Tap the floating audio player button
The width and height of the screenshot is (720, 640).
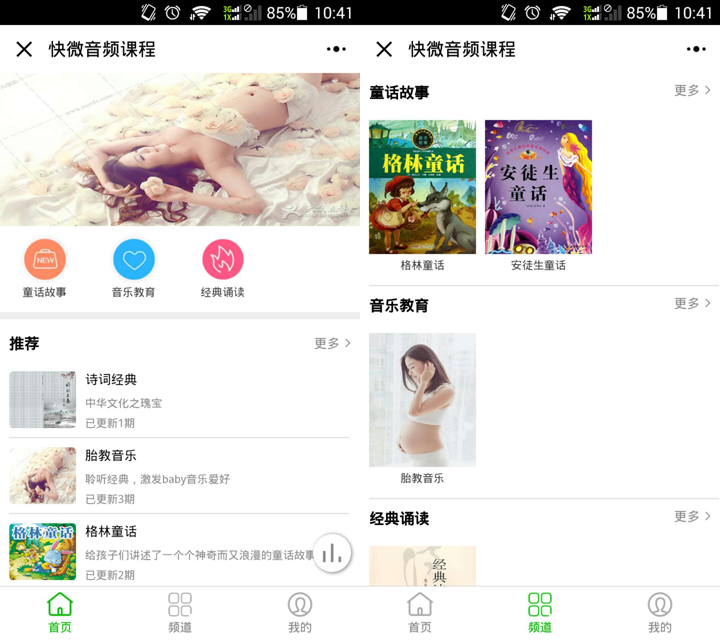332,553
